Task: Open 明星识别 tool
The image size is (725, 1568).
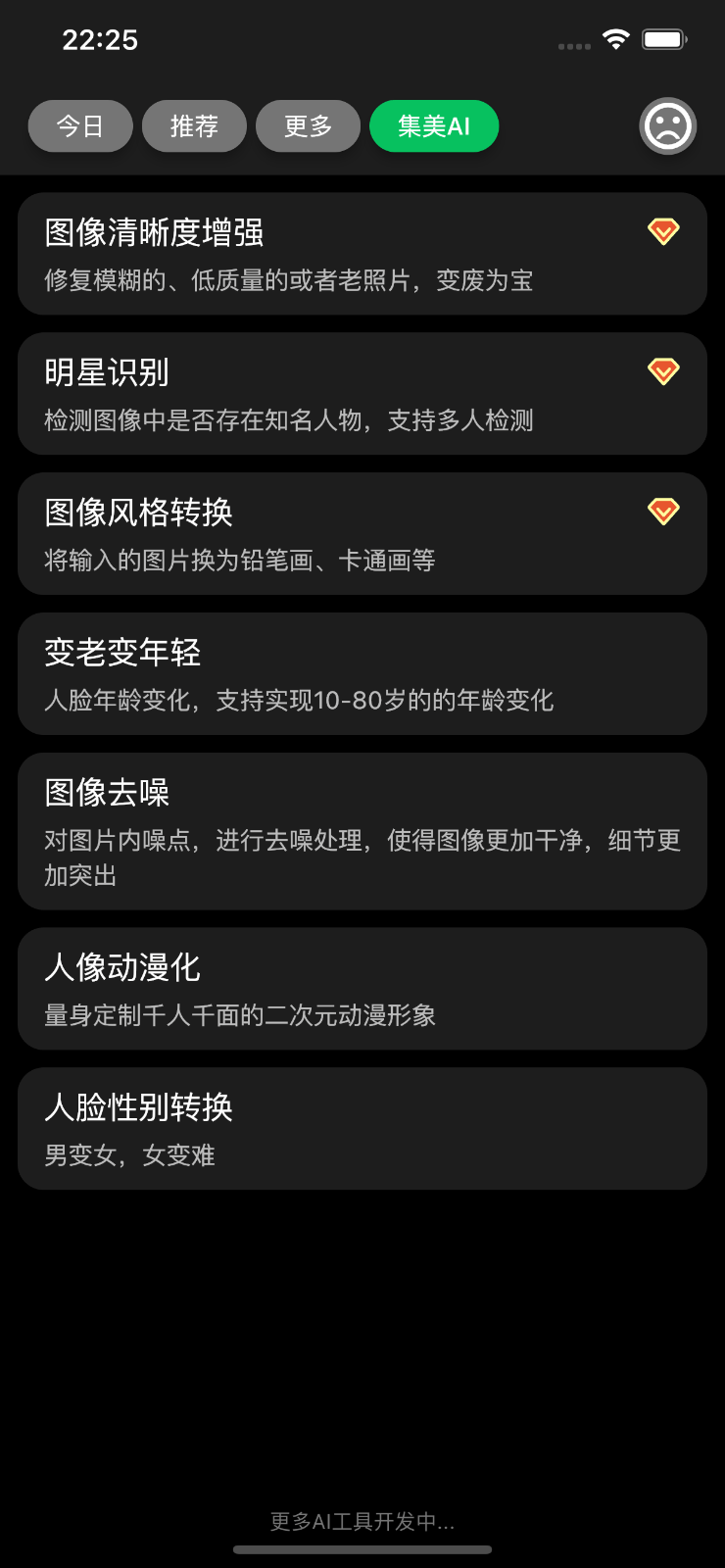Action: [362, 394]
